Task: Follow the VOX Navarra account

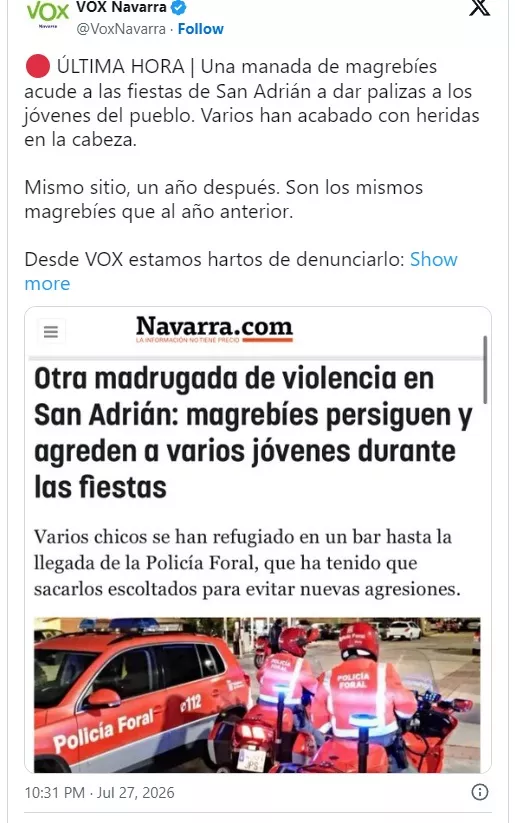Action: tap(201, 29)
